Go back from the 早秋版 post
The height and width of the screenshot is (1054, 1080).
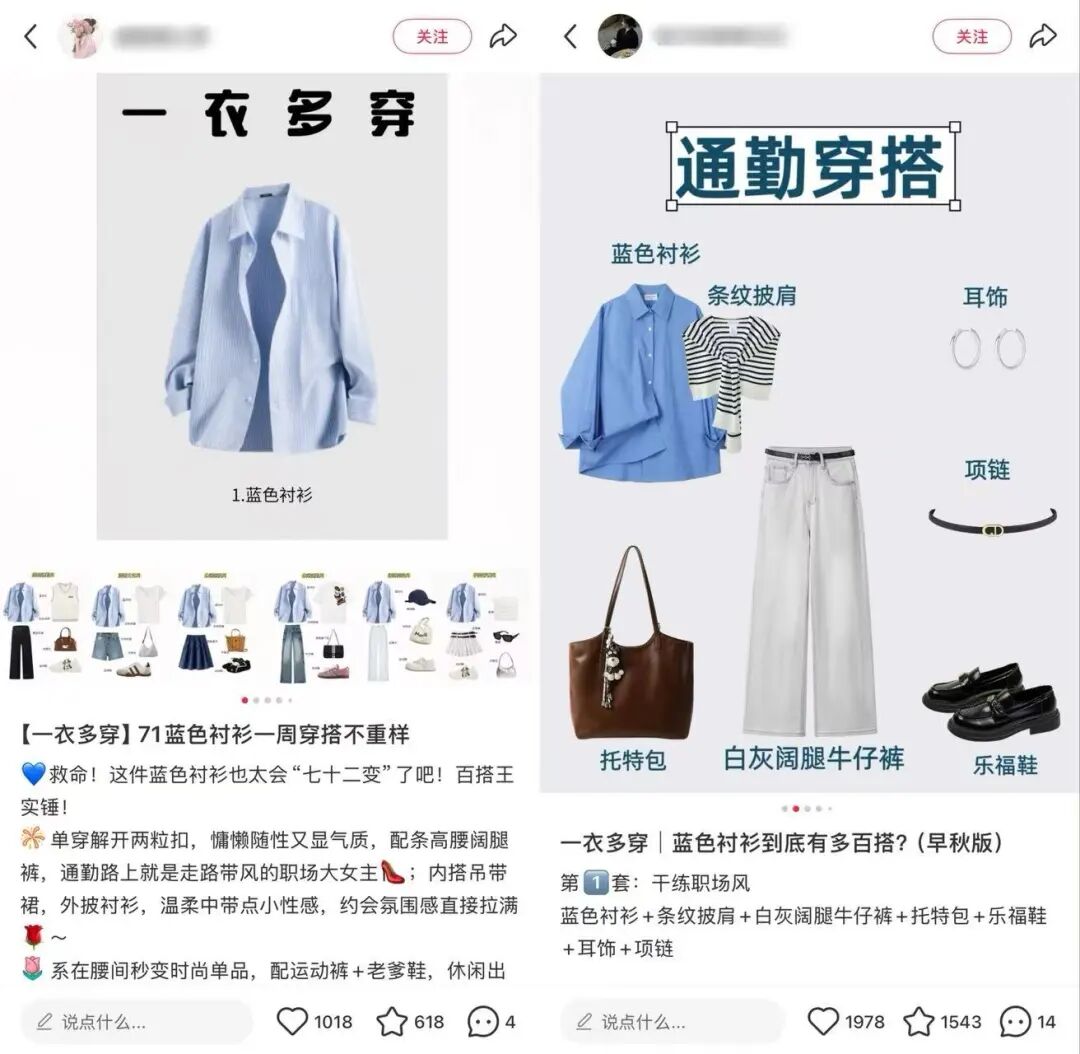pyautogui.click(x=571, y=37)
